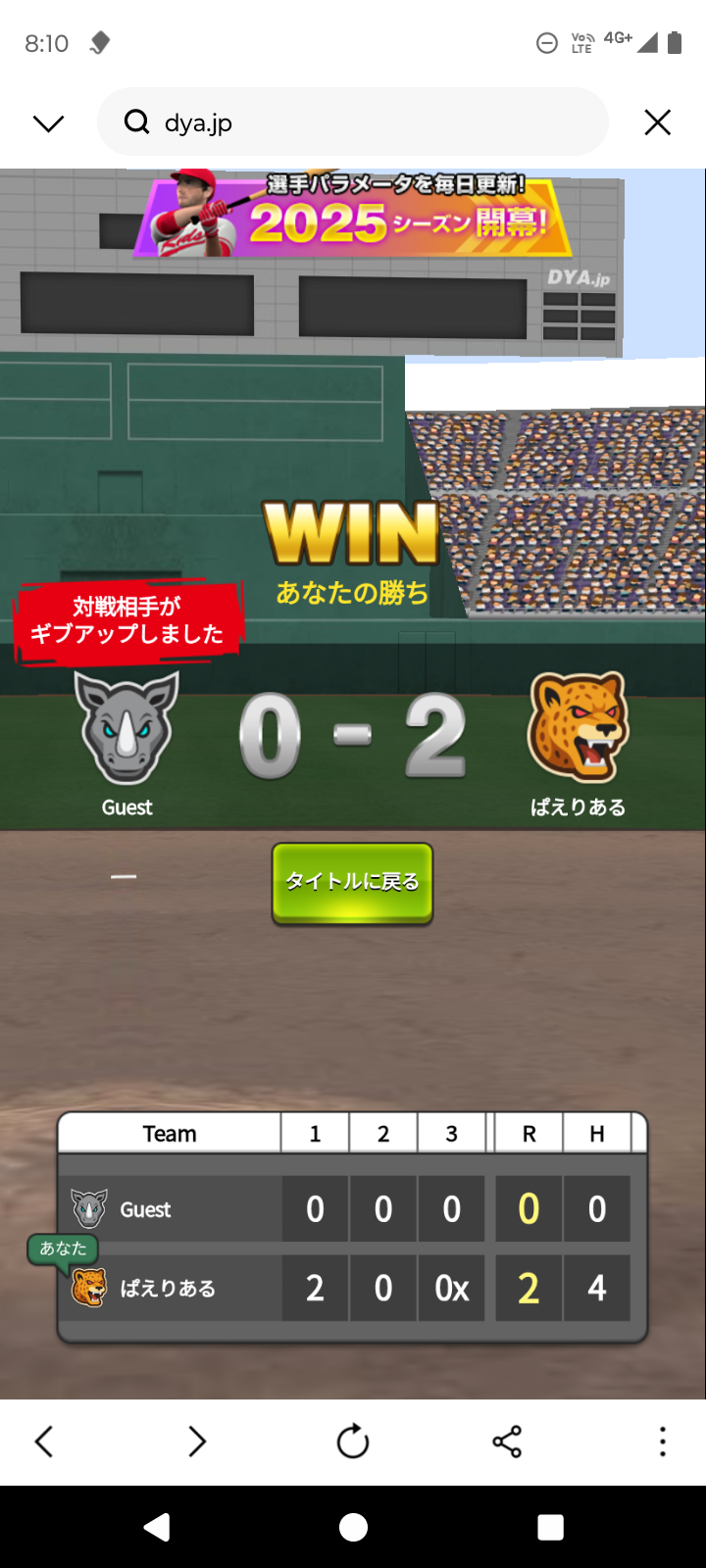This screenshot has height=1568, width=706.
Task: Tap the system home button
Action: [353, 1527]
